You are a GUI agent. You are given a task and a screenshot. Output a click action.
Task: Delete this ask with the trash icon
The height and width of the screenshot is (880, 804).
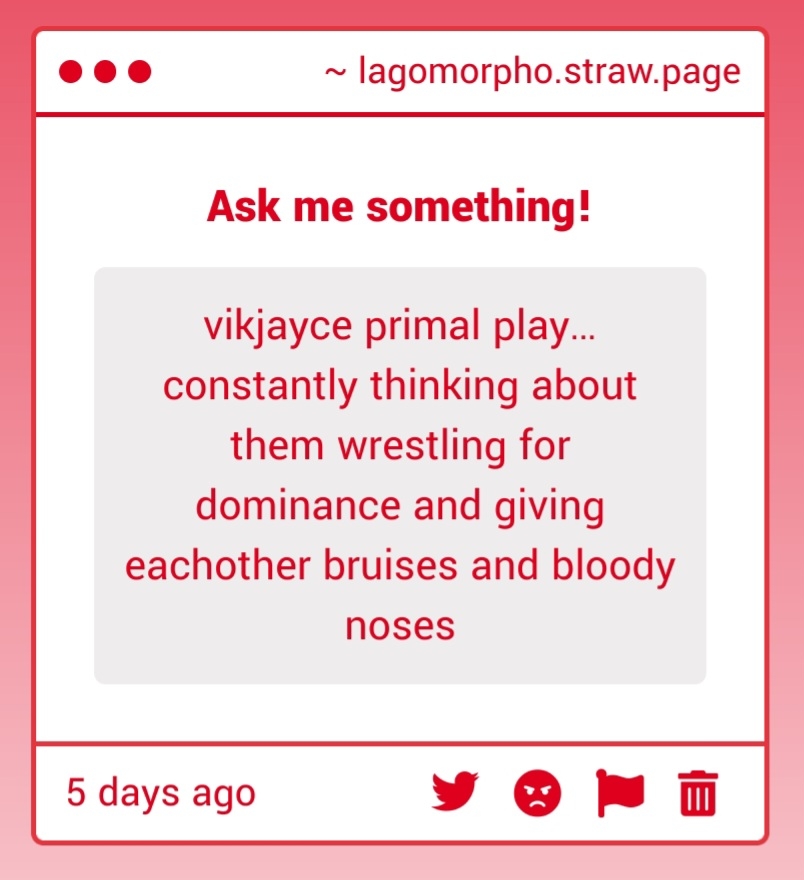[x=698, y=795]
